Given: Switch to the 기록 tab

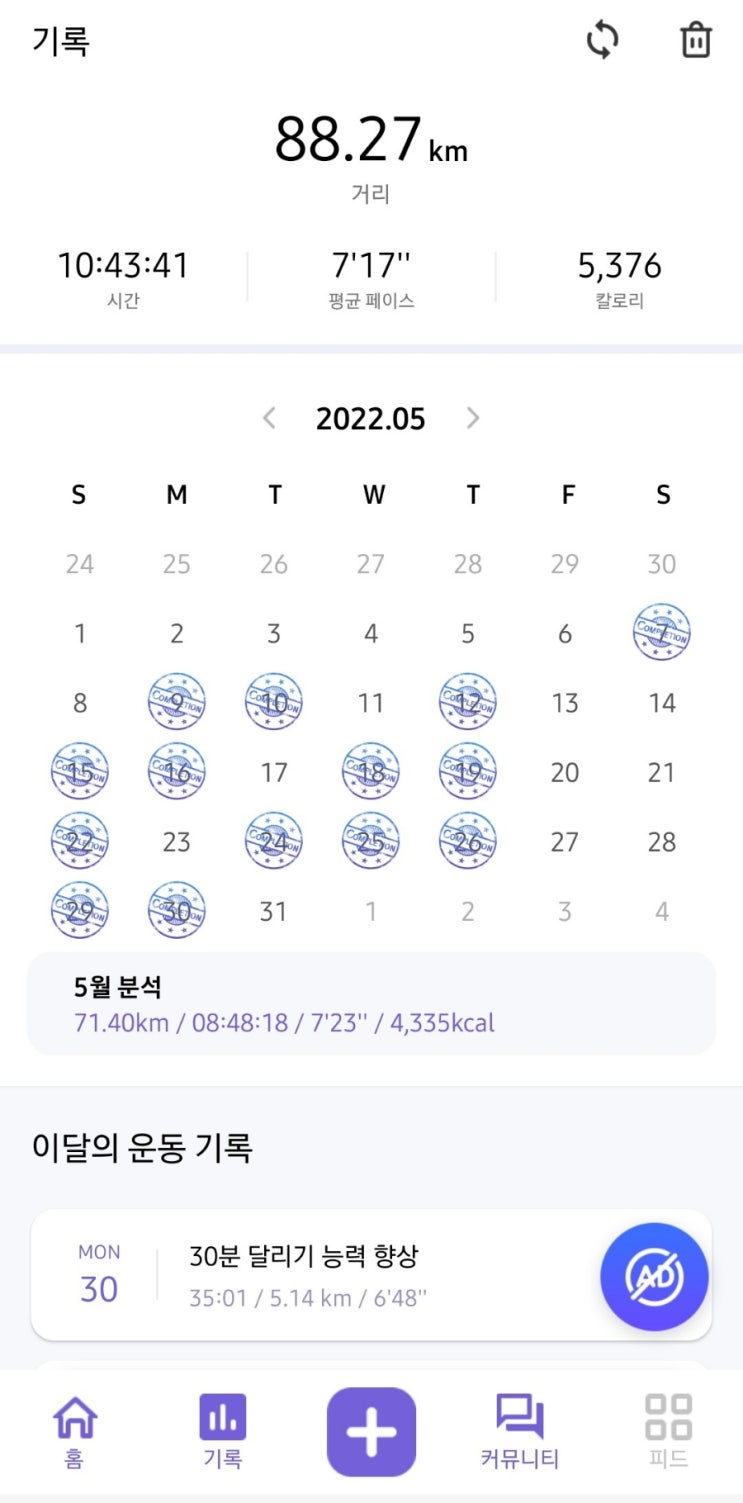Looking at the screenshot, I should [222, 1430].
